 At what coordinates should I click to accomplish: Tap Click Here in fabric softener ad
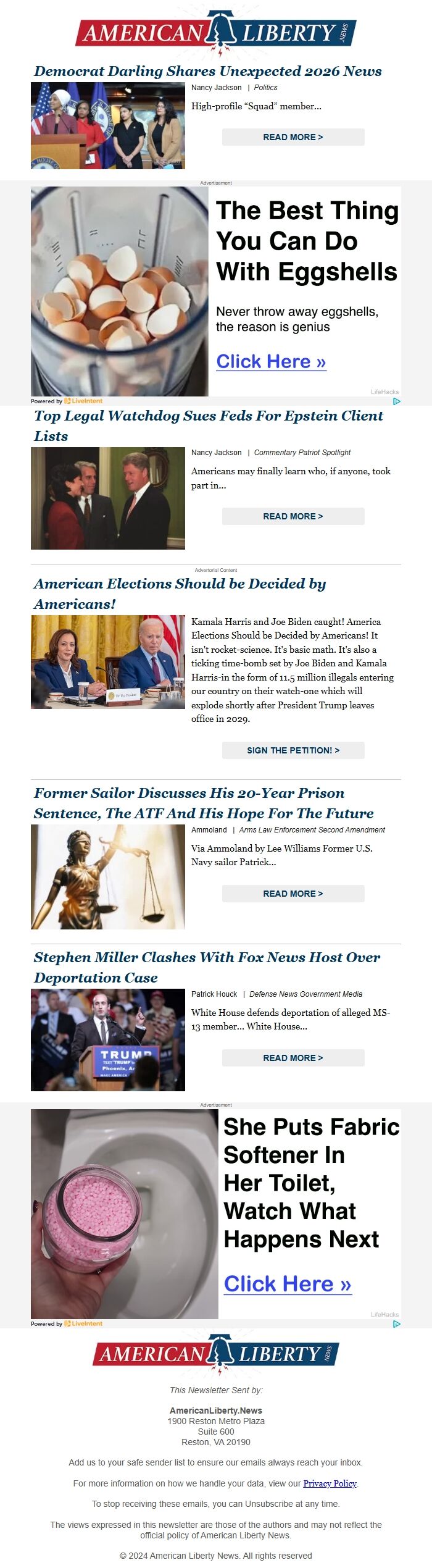[288, 1284]
